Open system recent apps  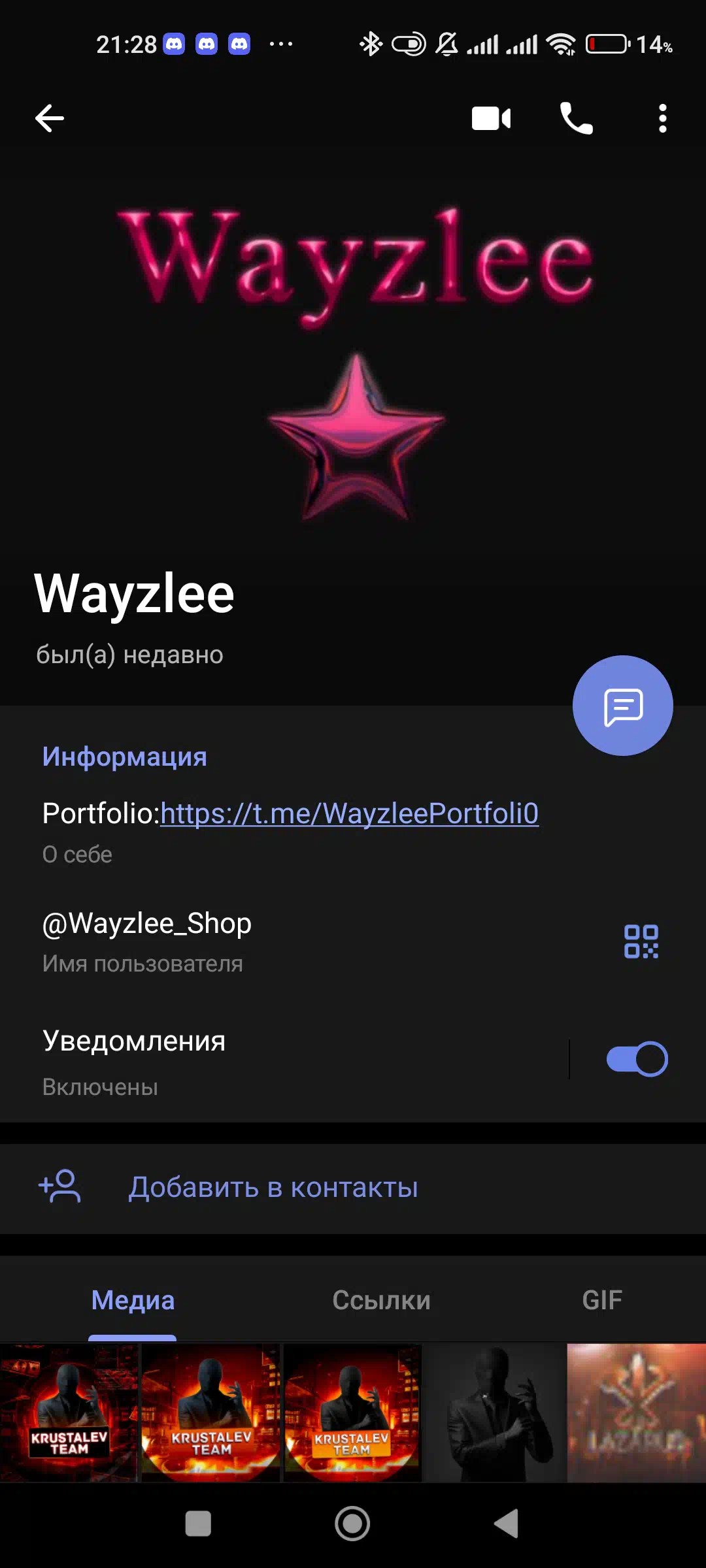pos(198,1524)
